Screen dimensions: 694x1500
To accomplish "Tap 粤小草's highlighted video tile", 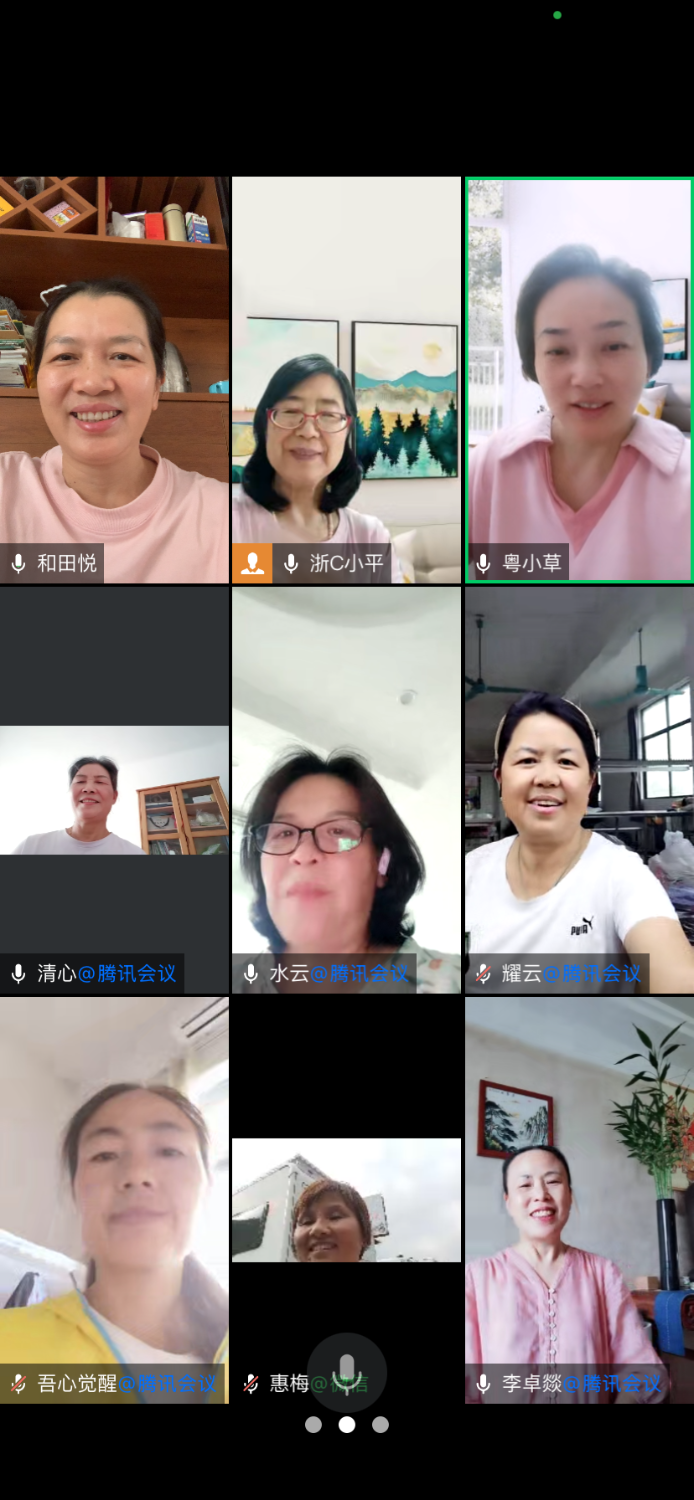I will [x=579, y=380].
